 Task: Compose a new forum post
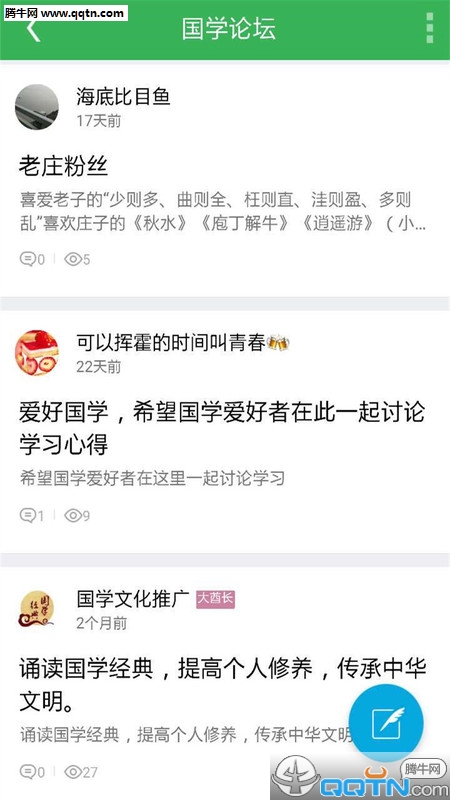[x=386, y=722]
